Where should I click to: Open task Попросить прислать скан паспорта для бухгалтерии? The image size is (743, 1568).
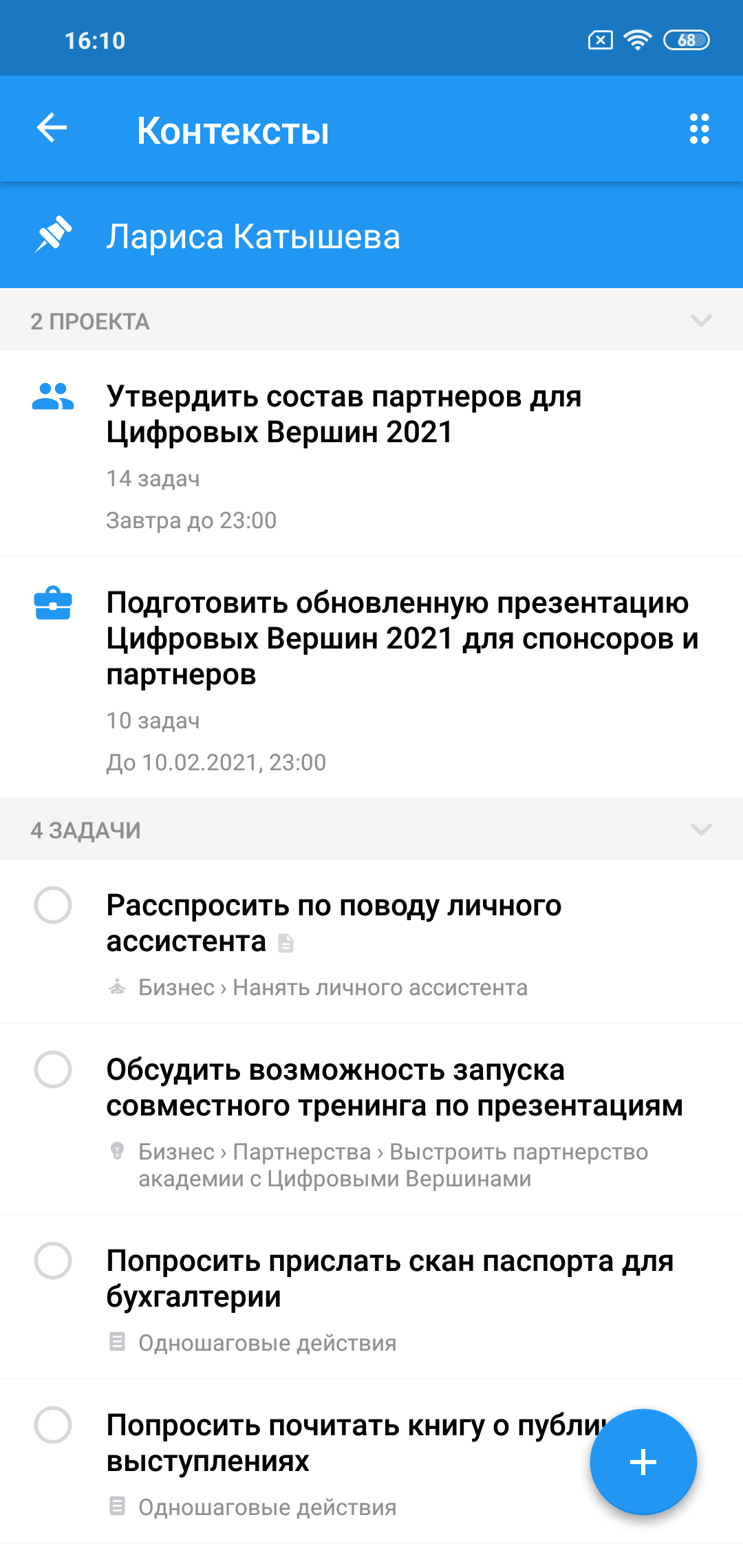point(389,1279)
